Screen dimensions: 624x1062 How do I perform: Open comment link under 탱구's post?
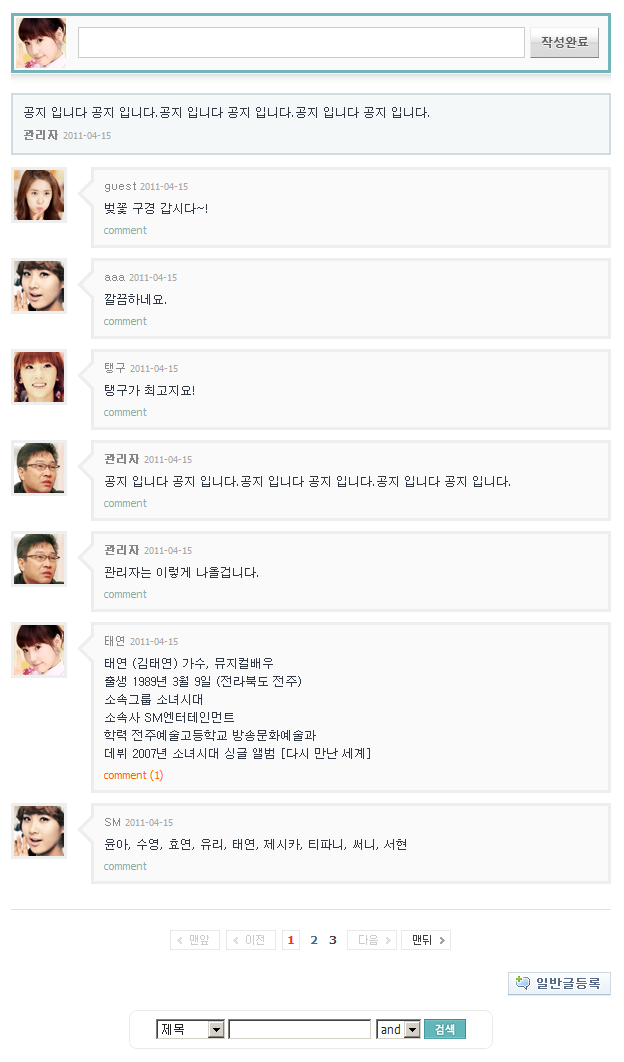(x=125, y=412)
